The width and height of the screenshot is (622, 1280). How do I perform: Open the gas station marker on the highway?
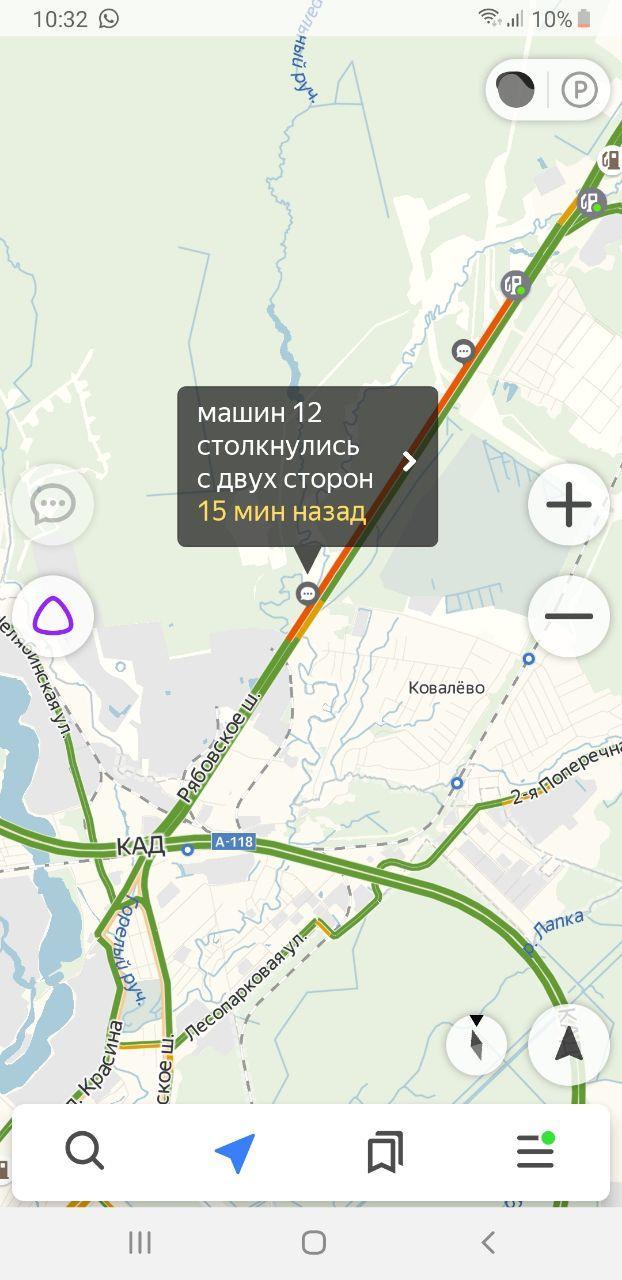(x=514, y=285)
